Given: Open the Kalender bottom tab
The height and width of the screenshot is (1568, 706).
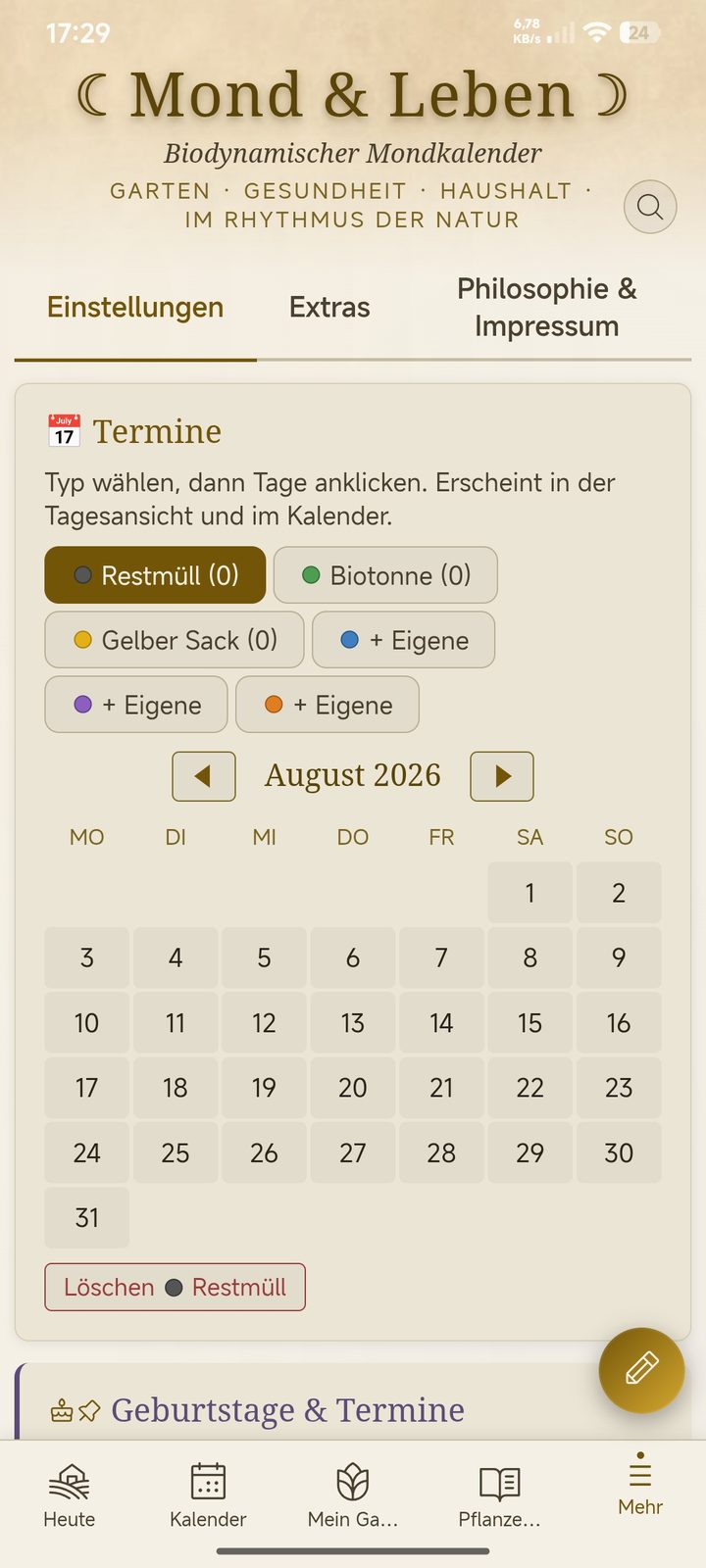Looking at the screenshot, I should point(208,1495).
